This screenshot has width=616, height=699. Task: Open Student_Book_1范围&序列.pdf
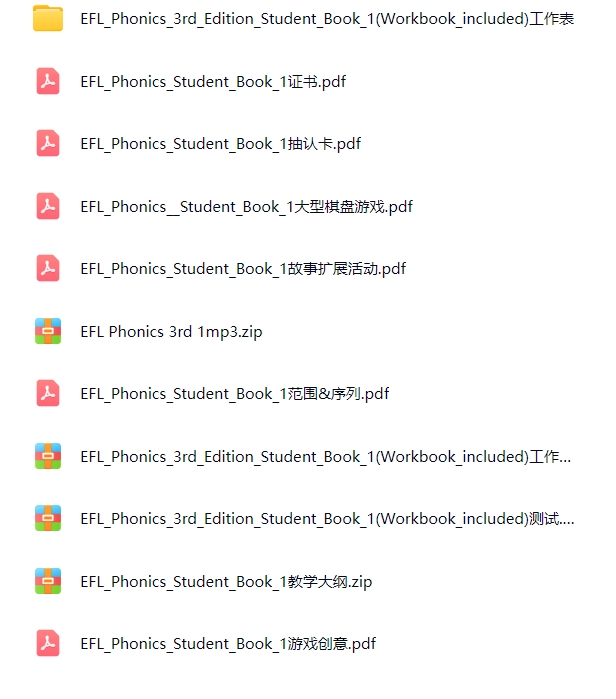pyautogui.click(x=234, y=394)
